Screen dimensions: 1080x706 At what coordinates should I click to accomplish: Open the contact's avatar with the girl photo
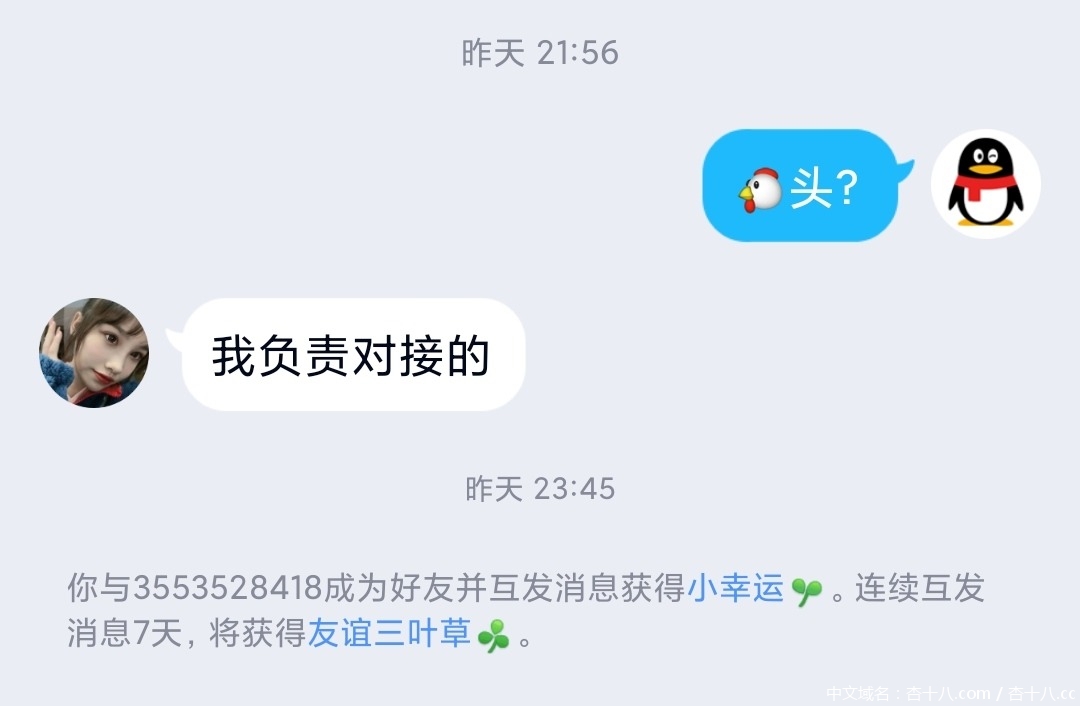(94, 353)
